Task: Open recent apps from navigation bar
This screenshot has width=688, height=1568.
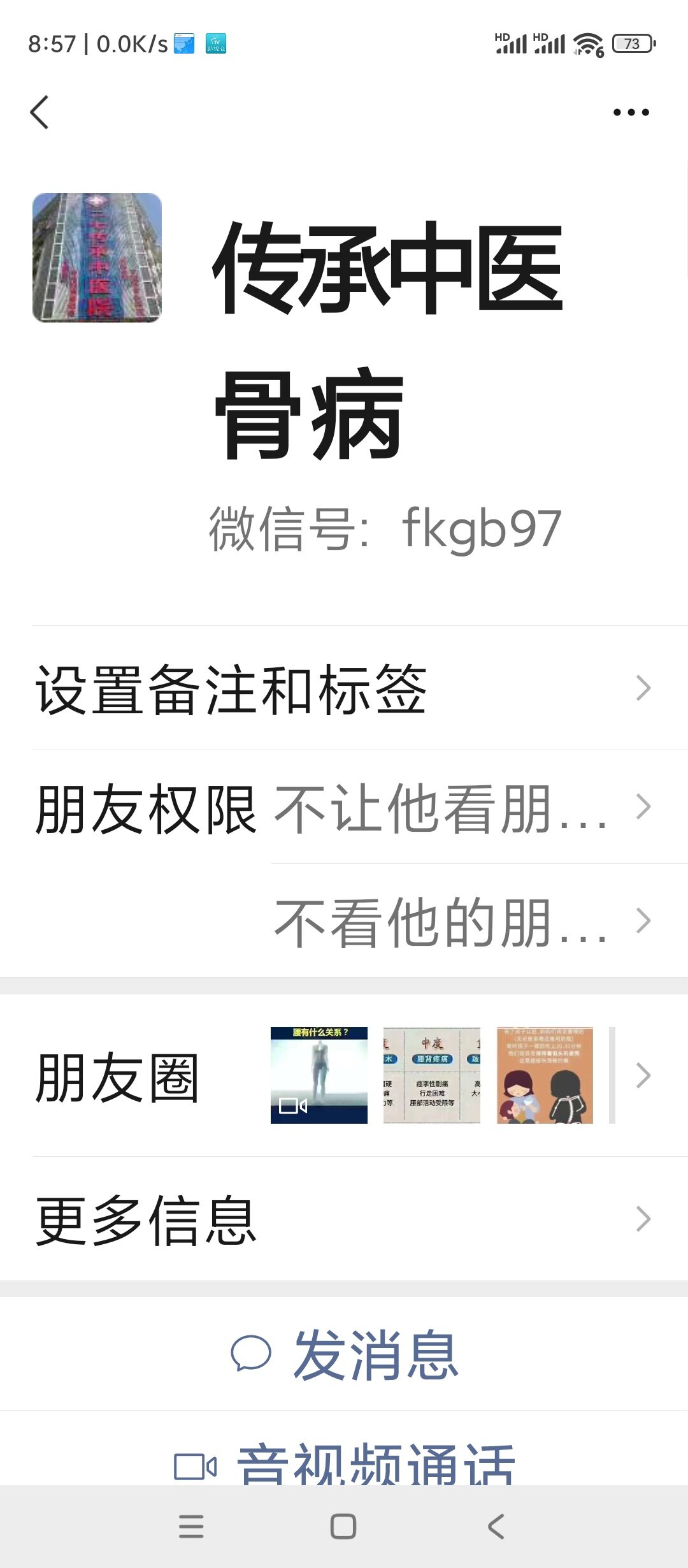Action: click(191, 1527)
